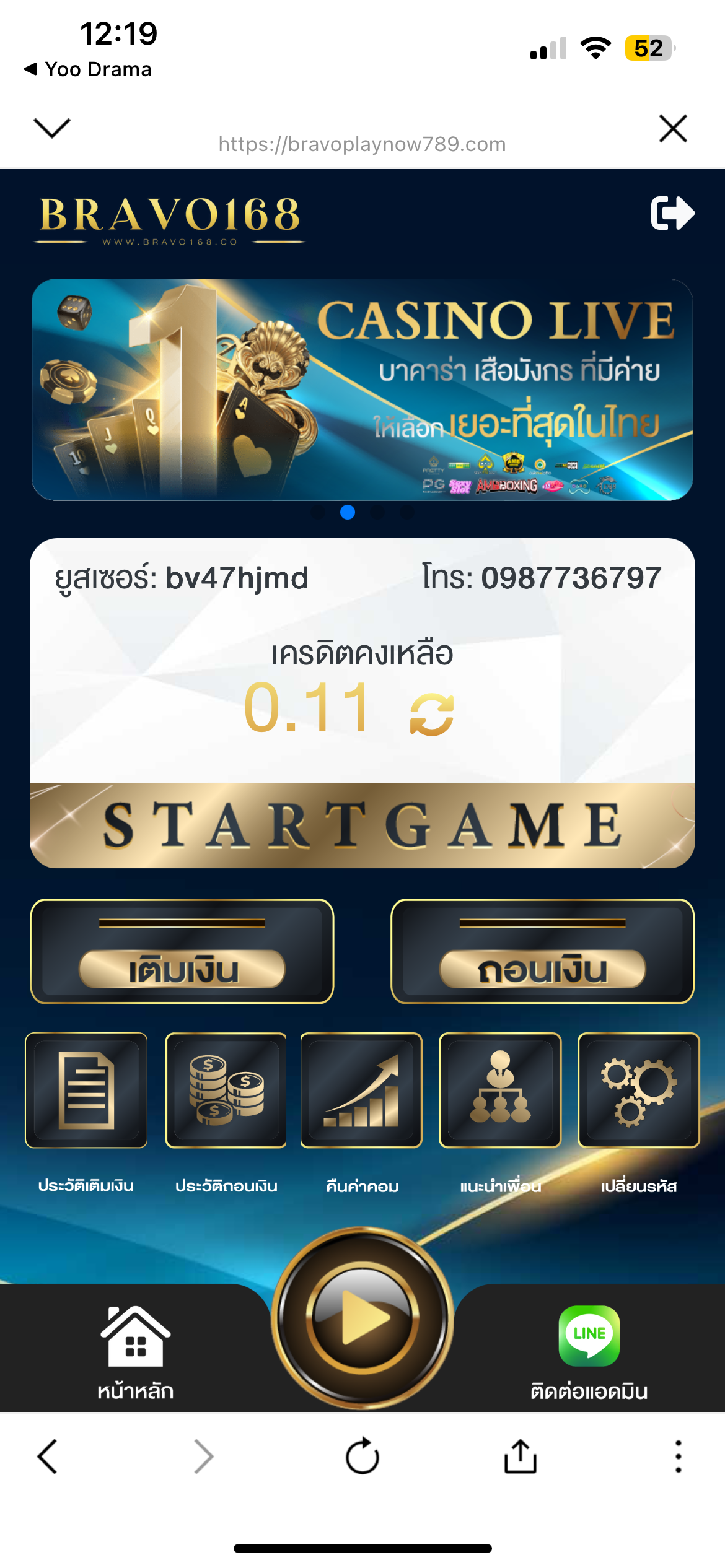View ประวัติถอนเงิน withdrawal history

pos(226,1091)
